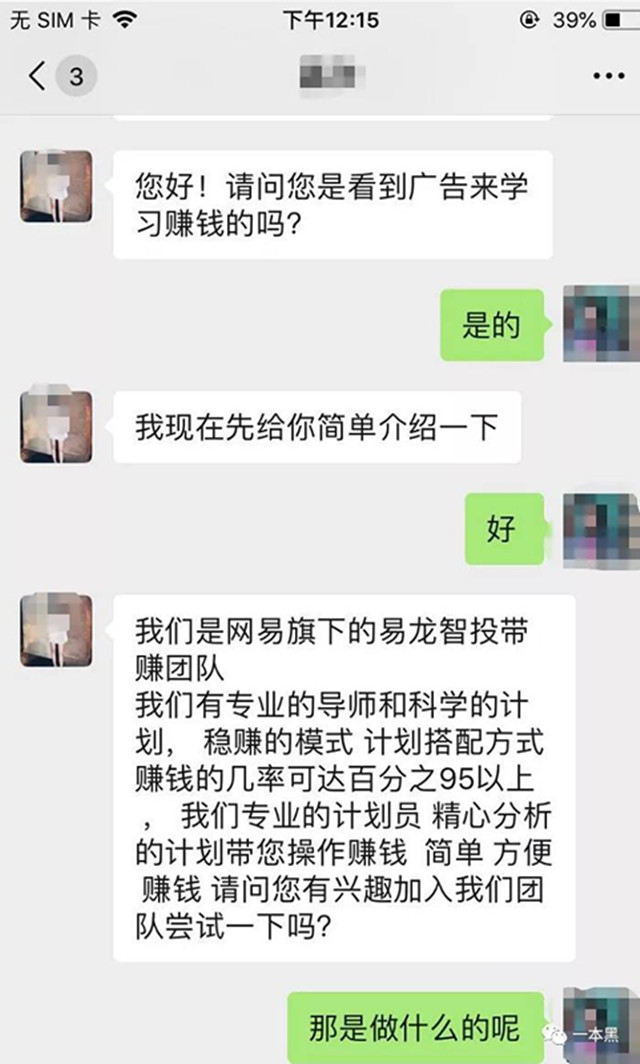The width and height of the screenshot is (640, 1064).
Task: Tap contact avatar next to 我现在先给你简单介绍一下
Action: pyautogui.click(x=56, y=426)
